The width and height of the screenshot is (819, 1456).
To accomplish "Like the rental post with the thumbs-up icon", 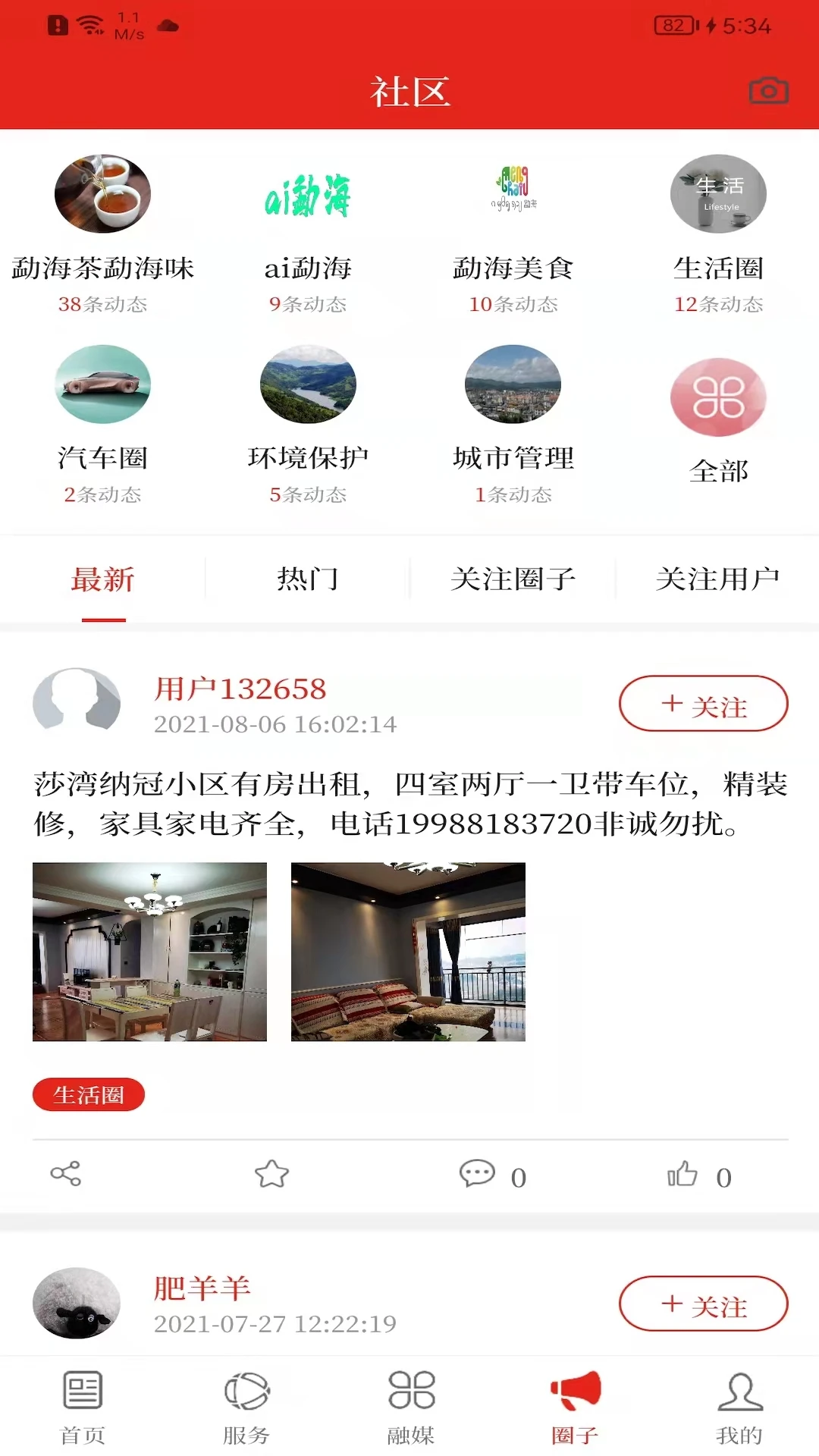I will coord(684,1175).
